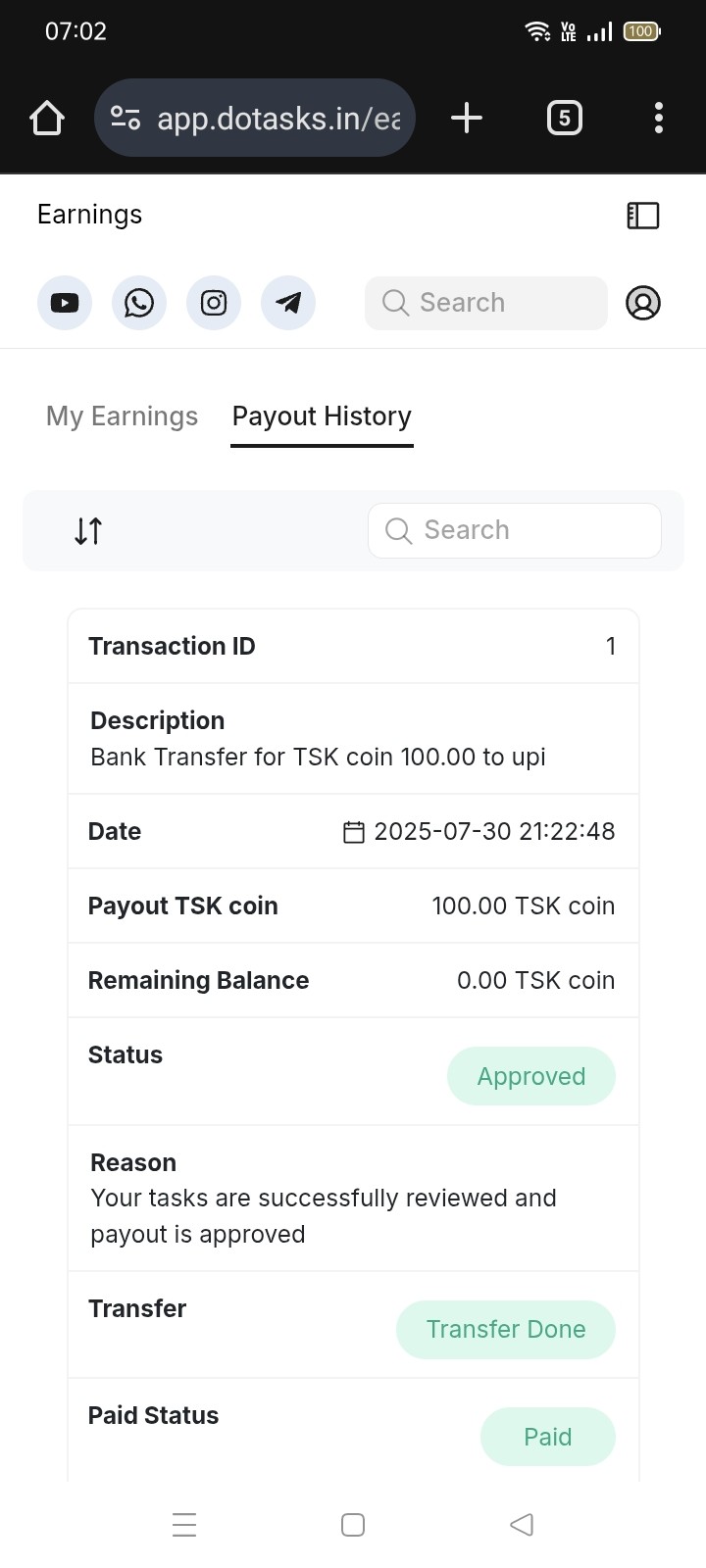Focus the payout history Search box
The height and width of the screenshot is (1568, 706).
[515, 530]
